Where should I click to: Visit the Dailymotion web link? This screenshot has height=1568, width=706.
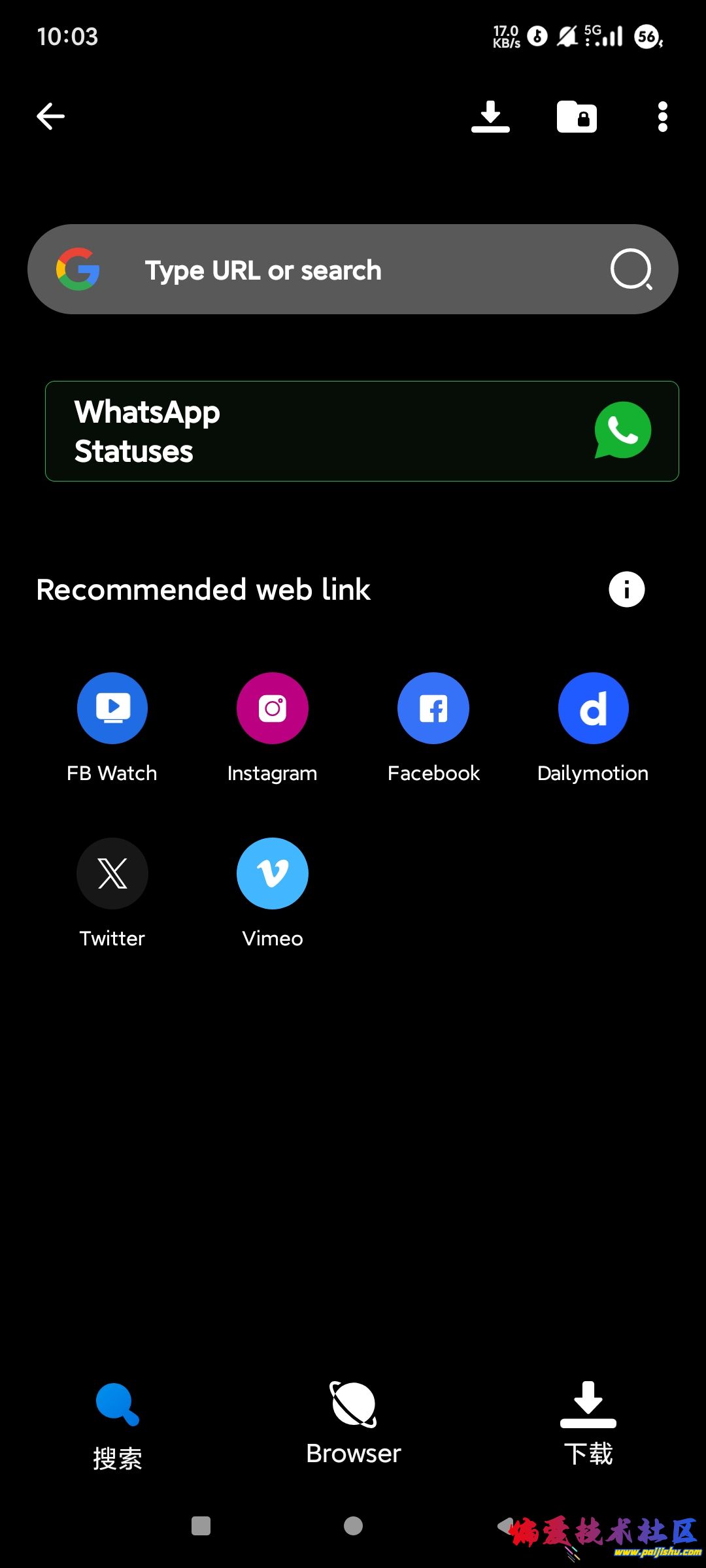coord(593,709)
